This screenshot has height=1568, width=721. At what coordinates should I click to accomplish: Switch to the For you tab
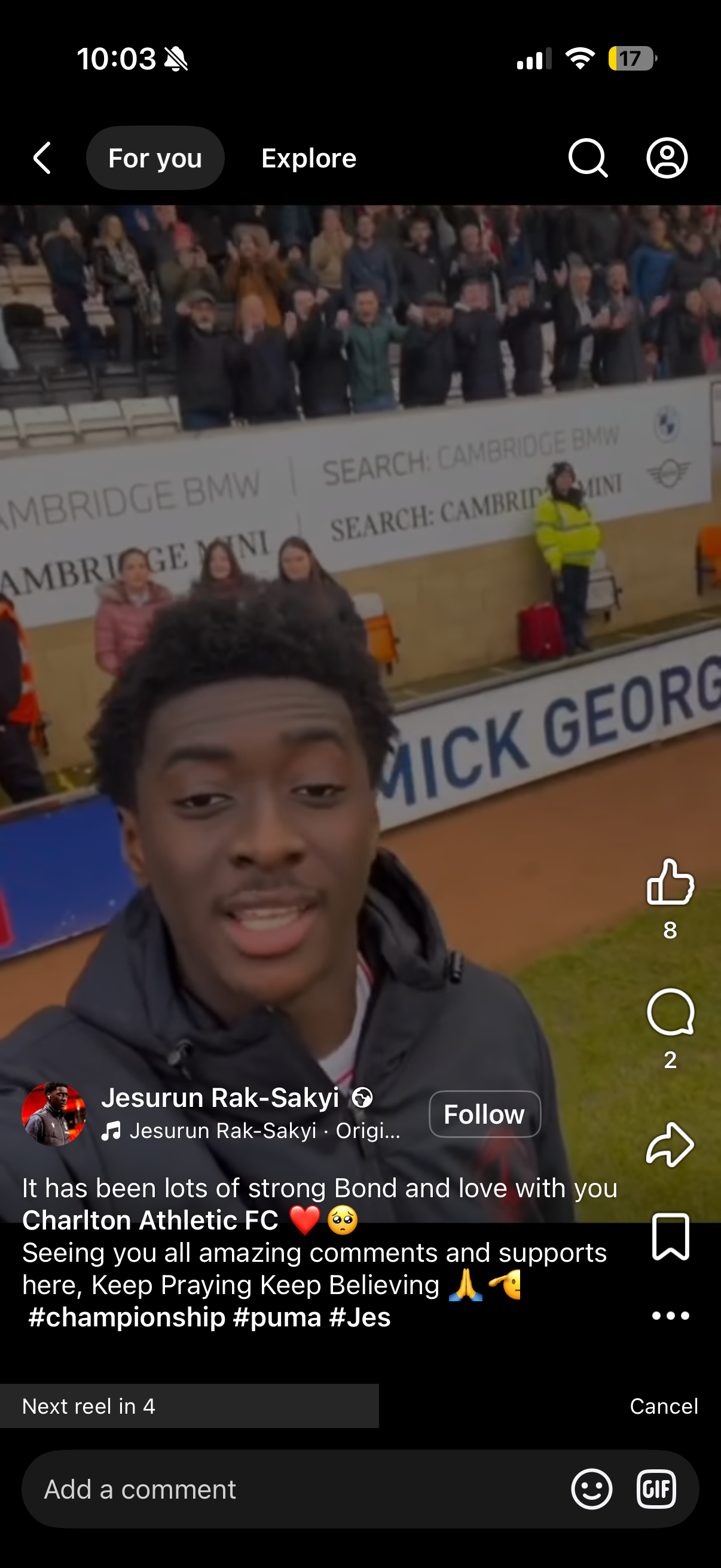[x=155, y=158]
